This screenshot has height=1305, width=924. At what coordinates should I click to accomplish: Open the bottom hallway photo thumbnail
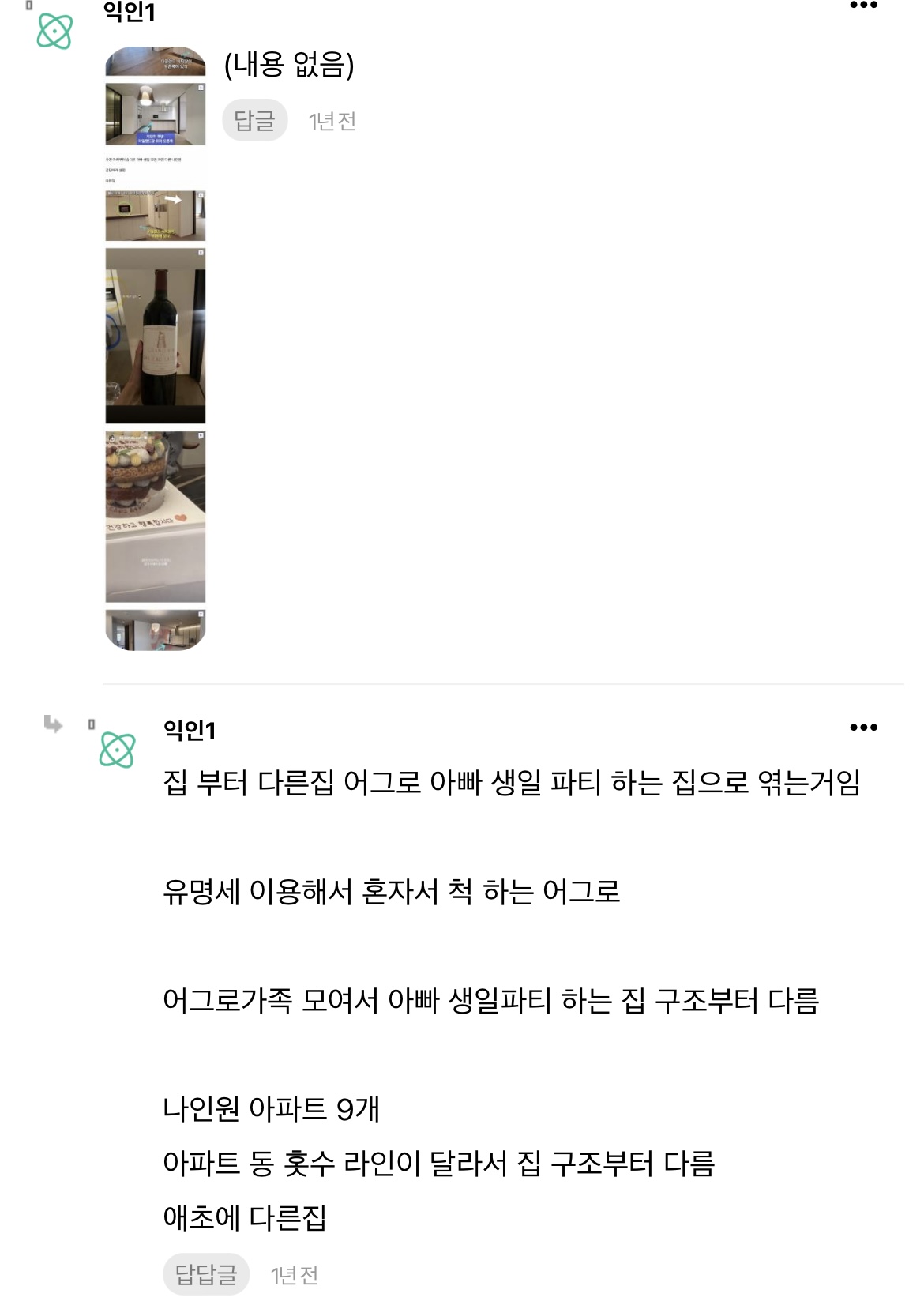[156, 628]
